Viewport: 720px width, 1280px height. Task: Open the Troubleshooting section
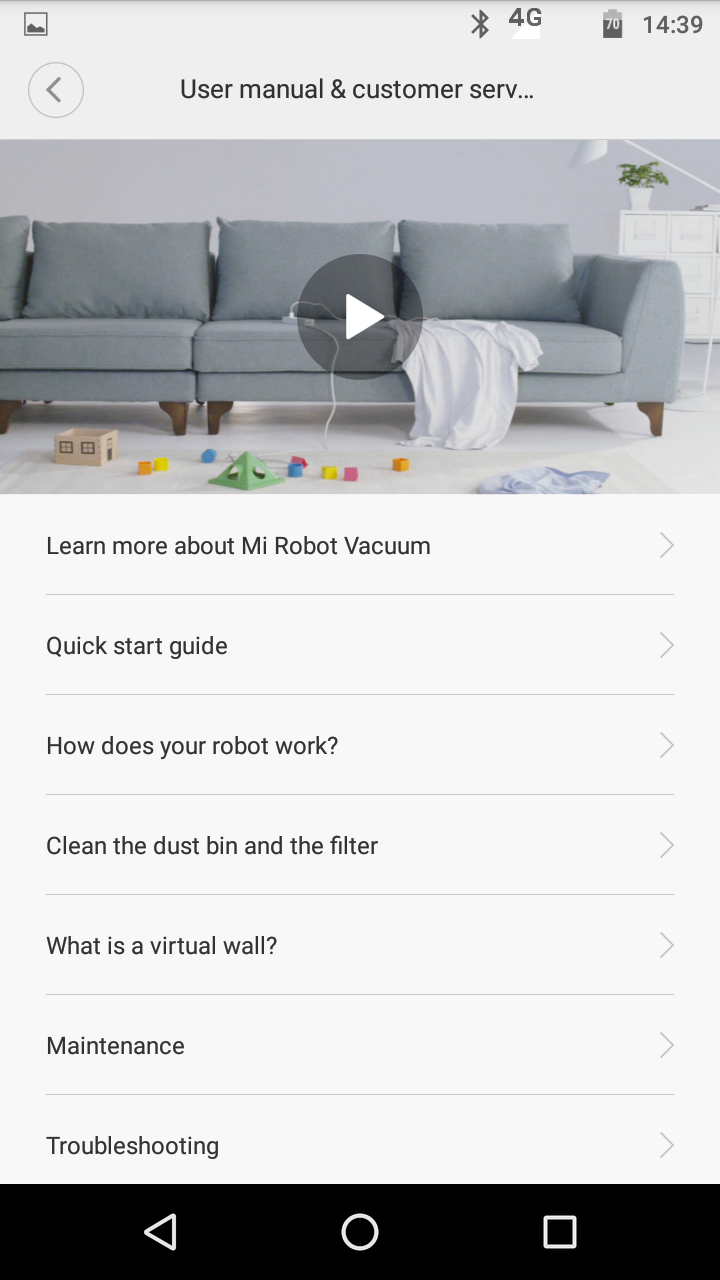pyautogui.click(x=360, y=1140)
